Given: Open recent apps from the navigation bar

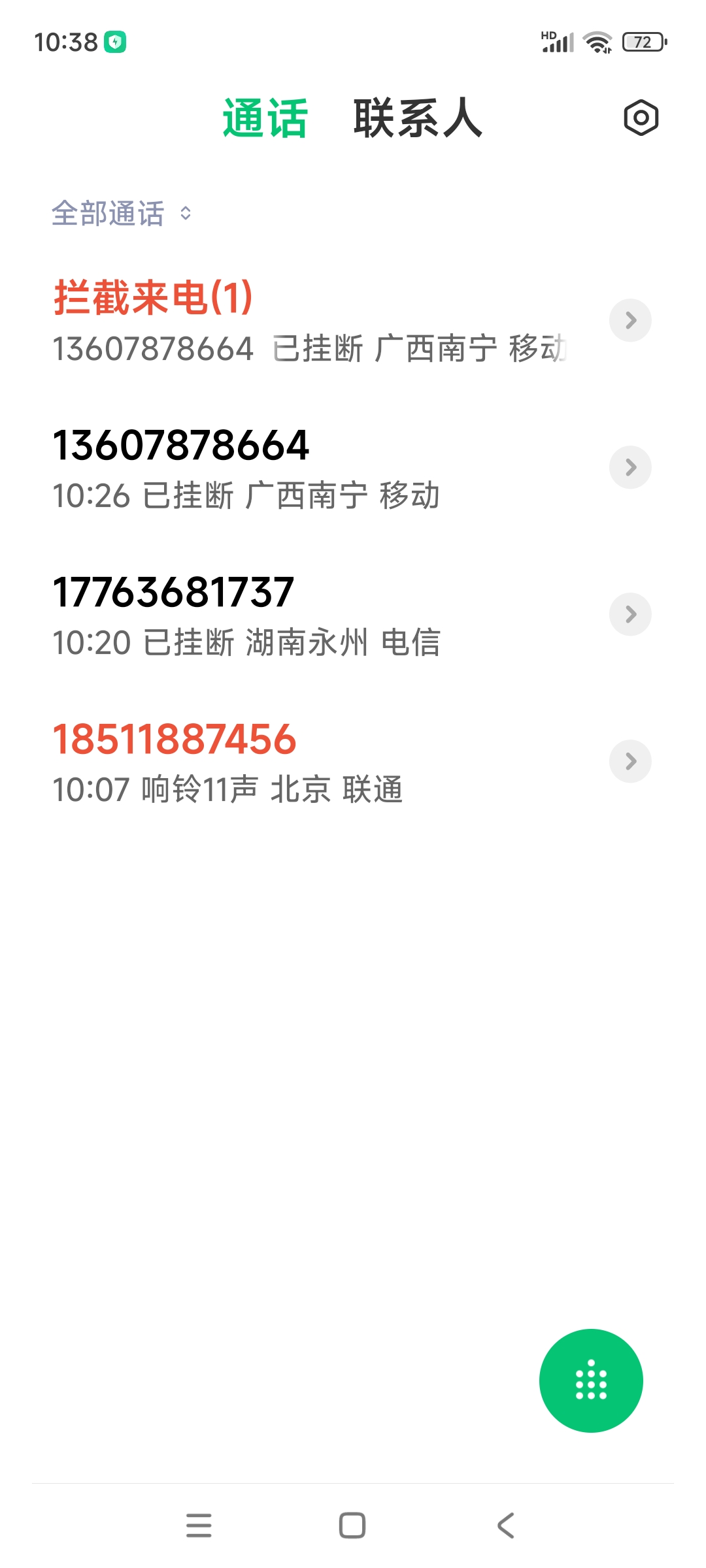Looking at the screenshot, I should click(x=199, y=1526).
